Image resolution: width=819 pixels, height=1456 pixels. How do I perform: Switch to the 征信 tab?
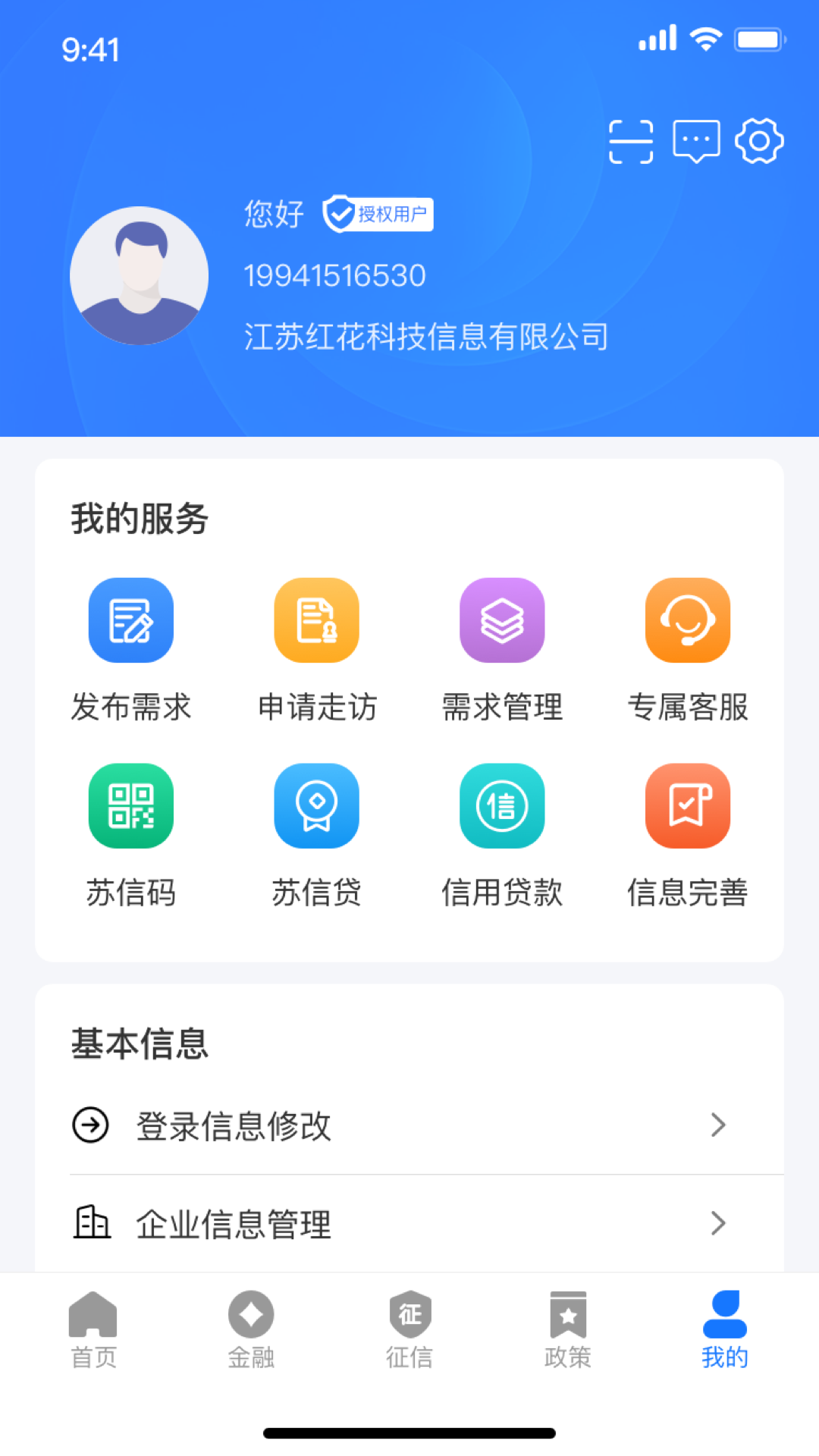click(x=409, y=1329)
